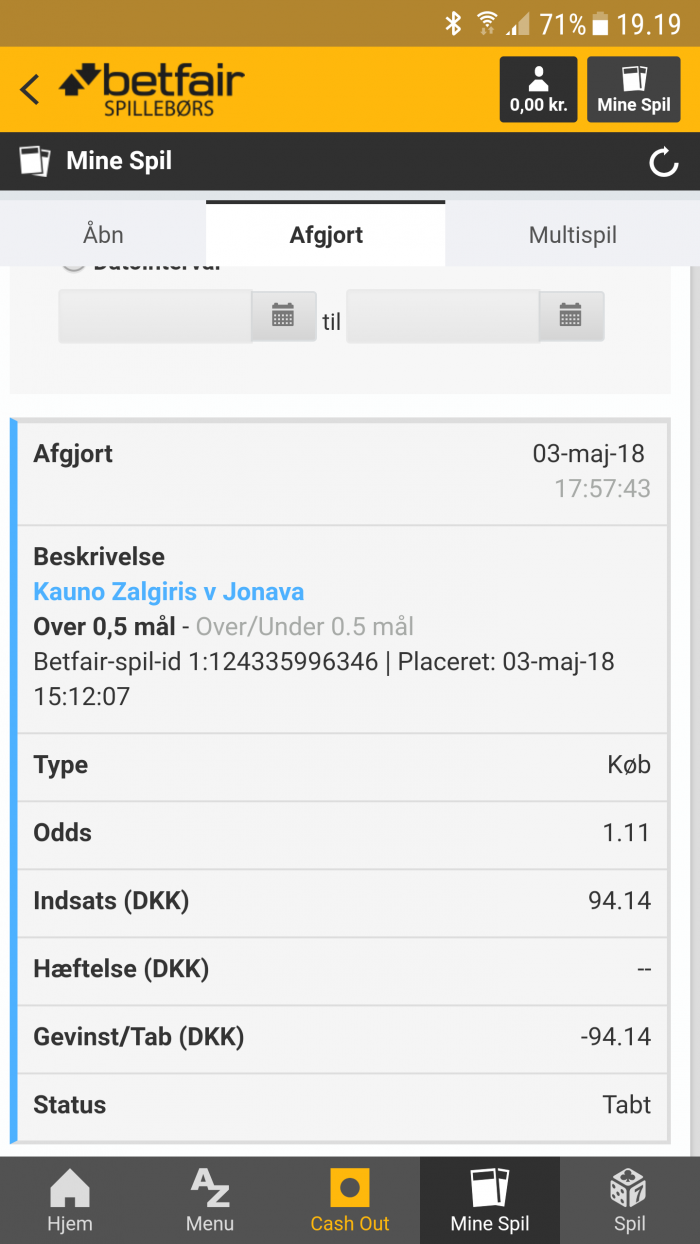
Task: Open the 0,00 kr. account balance button
Action: tap(539, 90)
